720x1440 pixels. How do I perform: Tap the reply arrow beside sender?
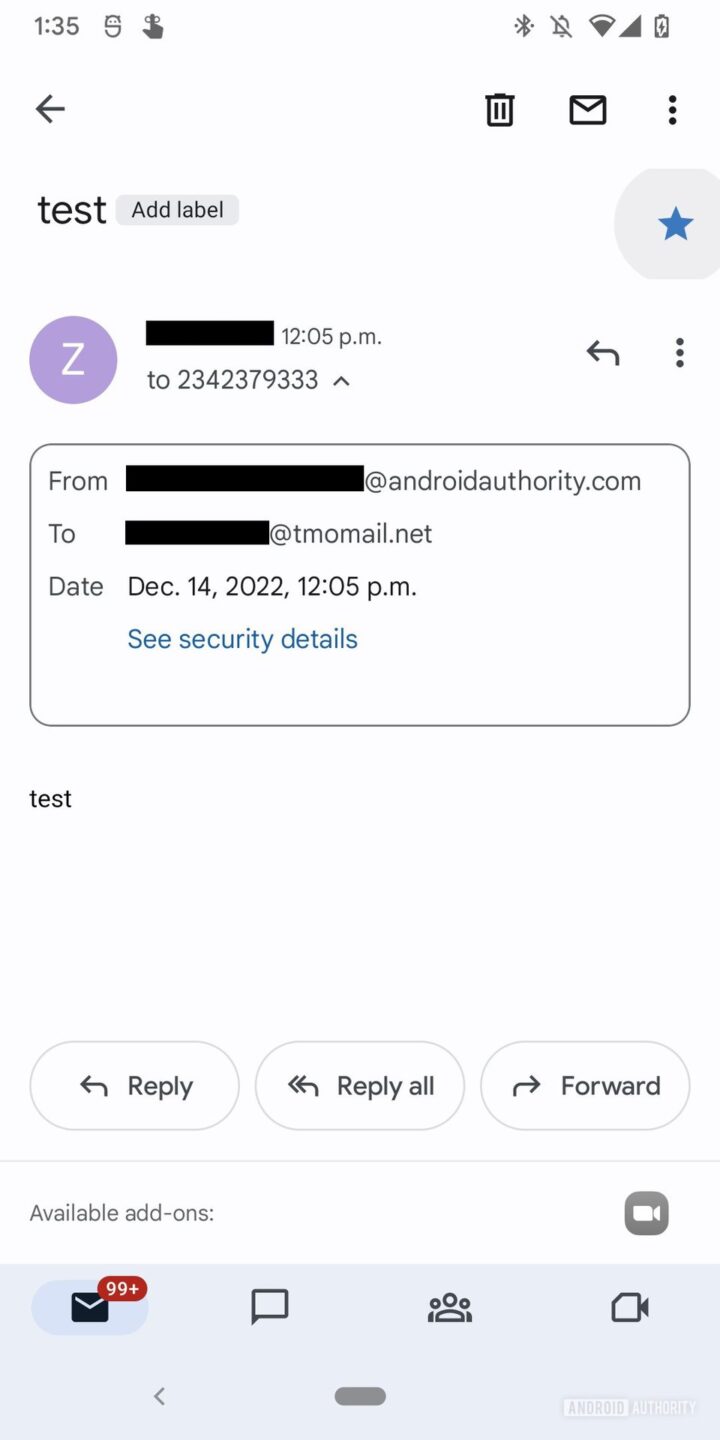coord(603,353)
